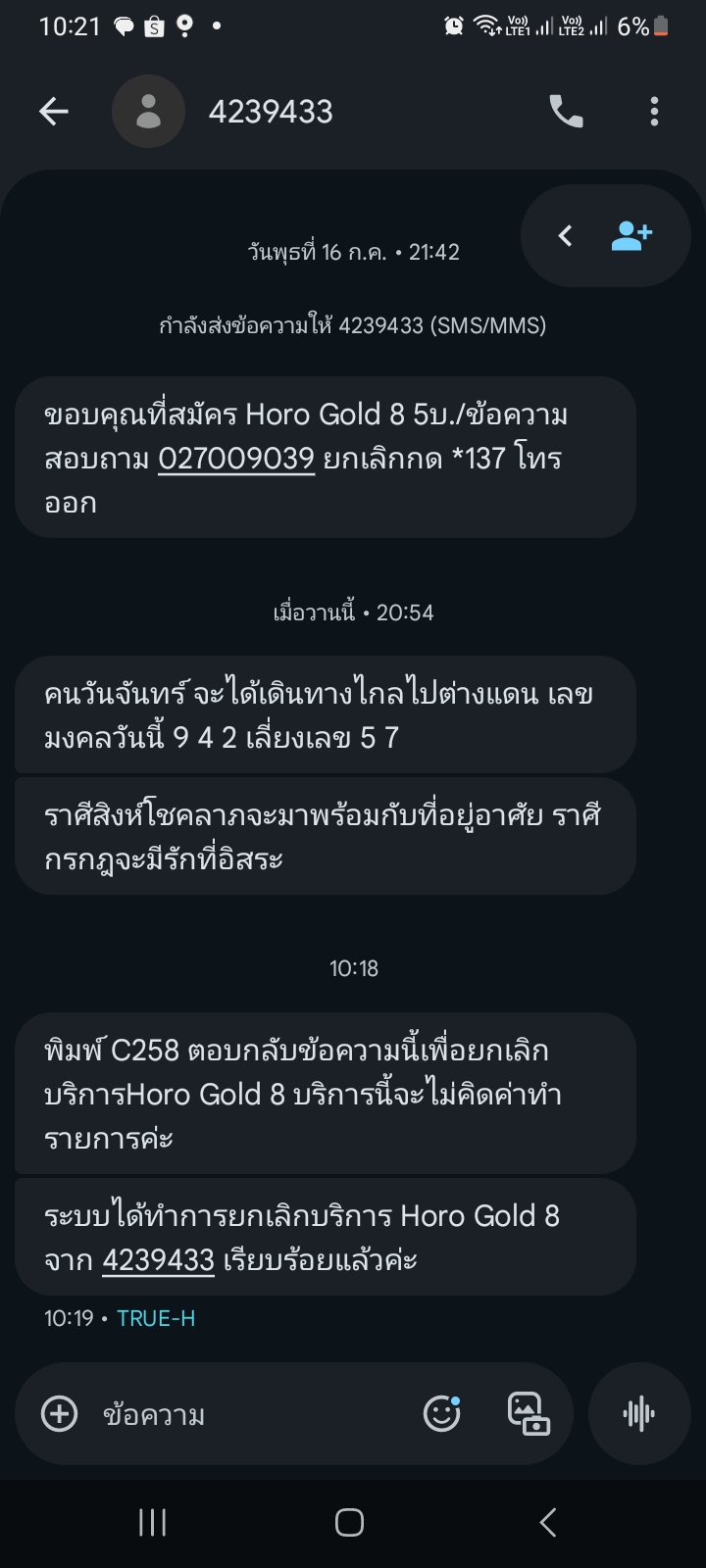Go to the system home screen
This screenshot has height=1568, width=706.
click(x=350, y=1522)
